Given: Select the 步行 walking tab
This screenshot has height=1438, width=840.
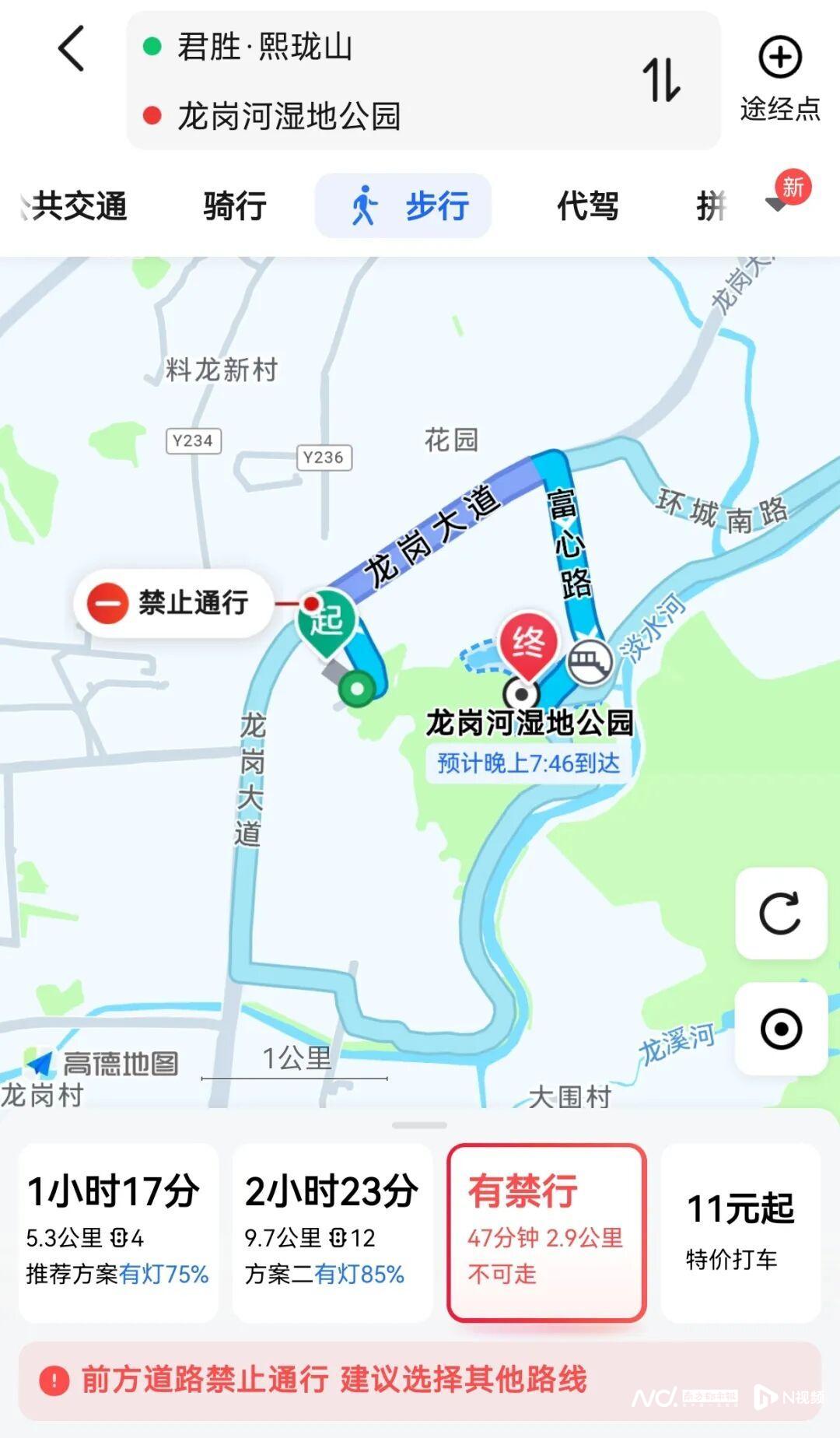Looking at the screenshot, I should tap(403, 206).
